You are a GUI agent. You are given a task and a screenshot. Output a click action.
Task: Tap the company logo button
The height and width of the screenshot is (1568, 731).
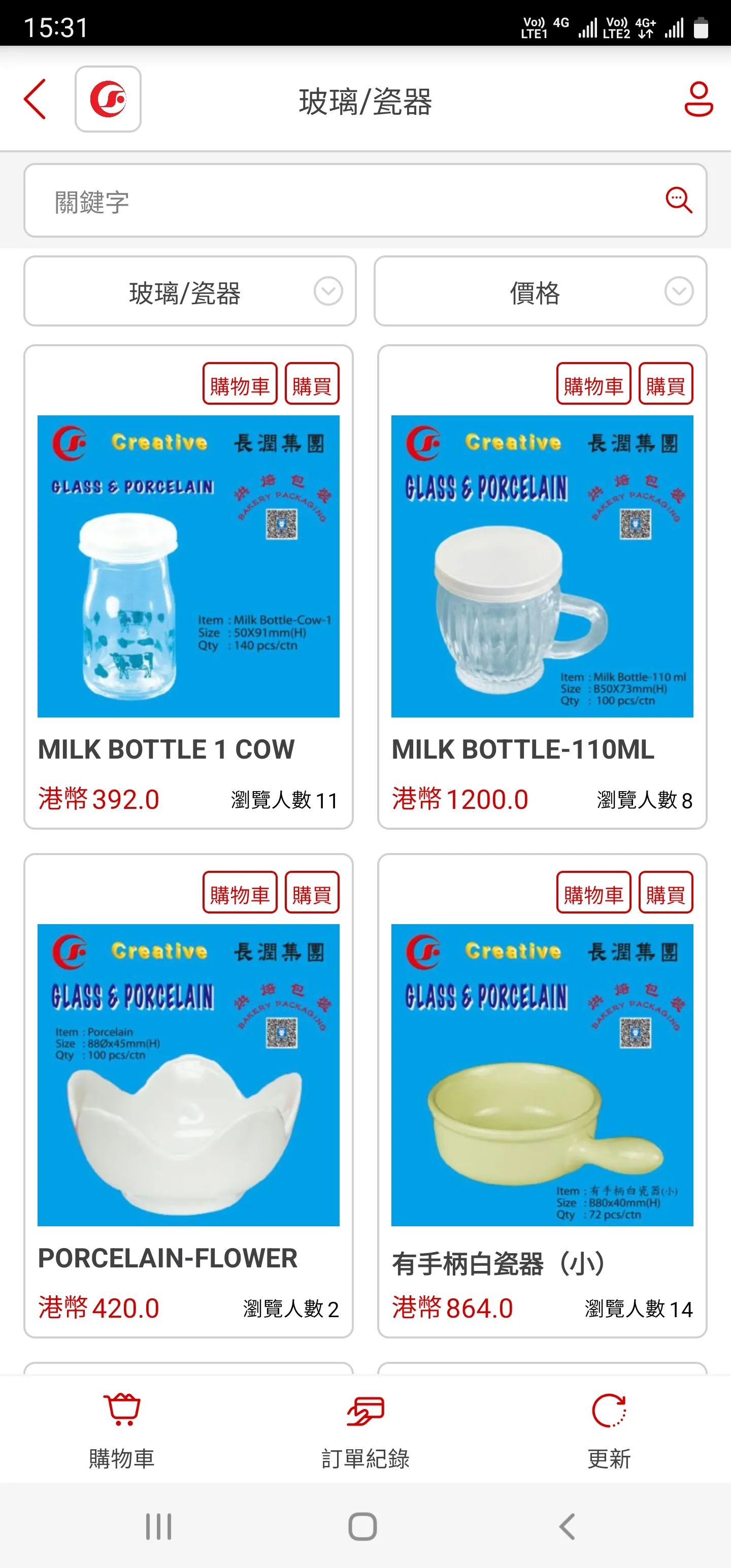(x=108, y=99)
